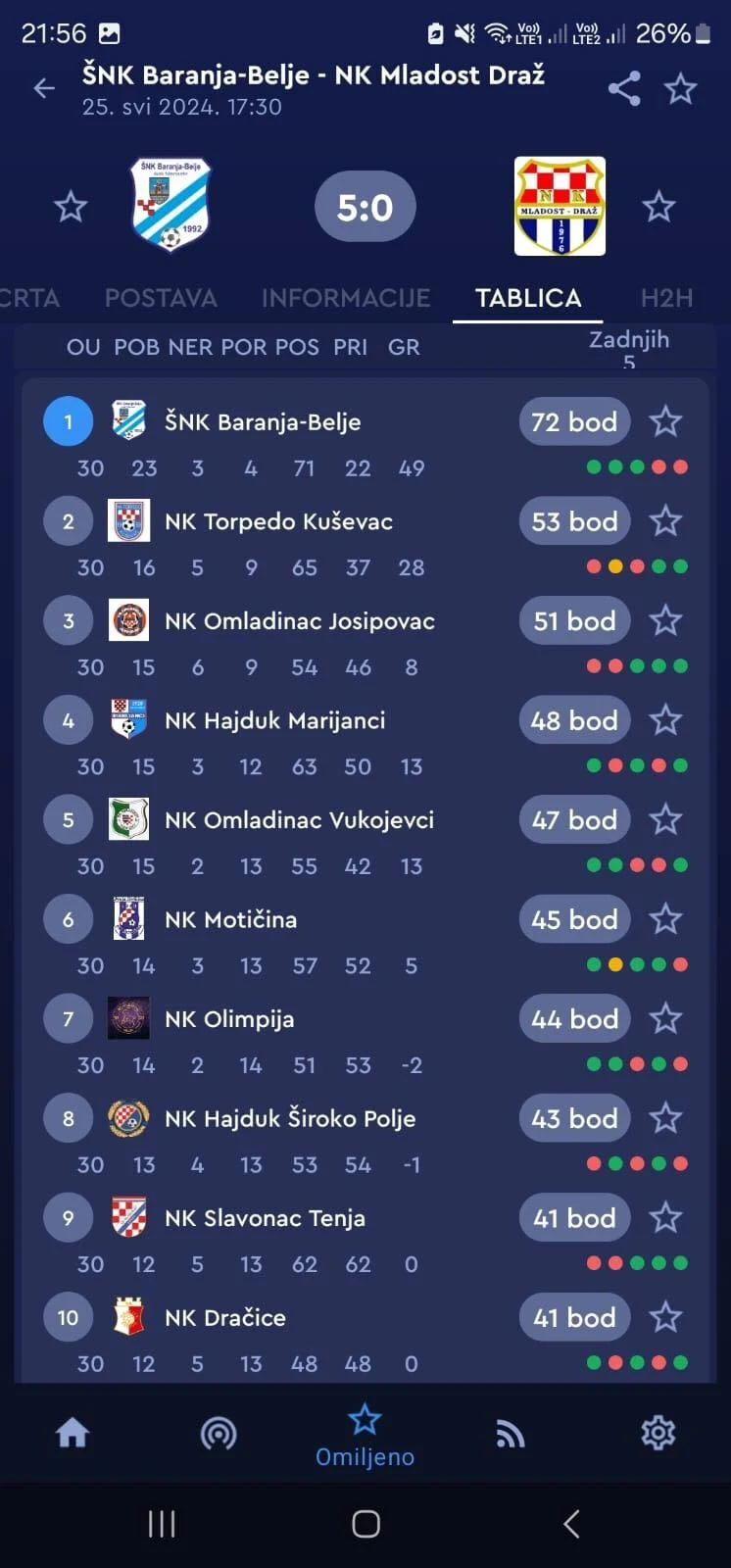The image size is (731, 1568).
Task: Switch to the INFORMACIJE tab
Action: point(346,298)
